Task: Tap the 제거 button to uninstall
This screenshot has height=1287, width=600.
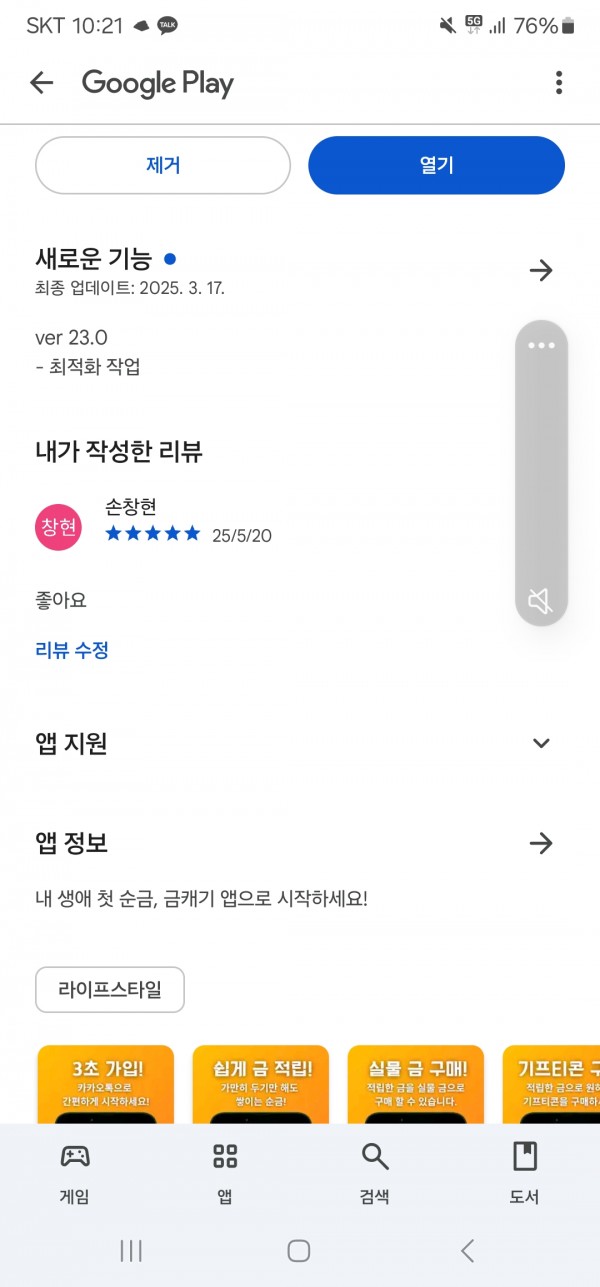Action: [x=163, y=165]
